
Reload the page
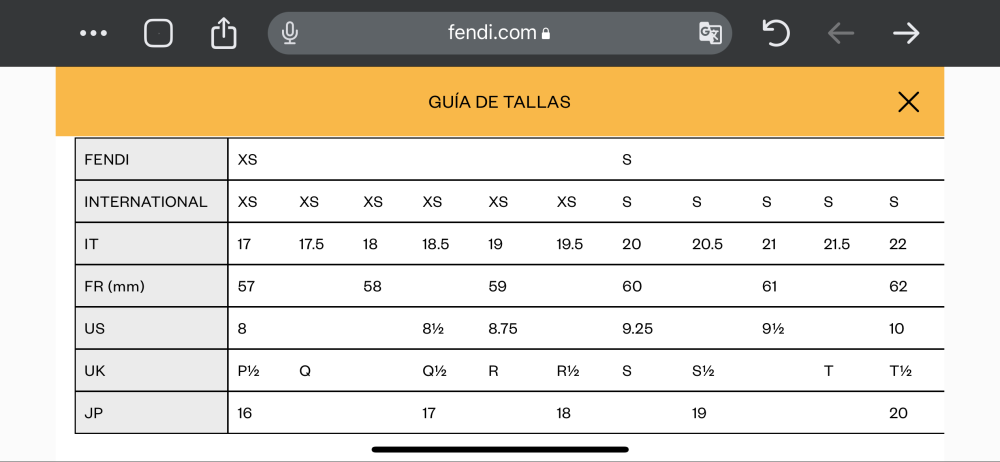tap(776, 33)
